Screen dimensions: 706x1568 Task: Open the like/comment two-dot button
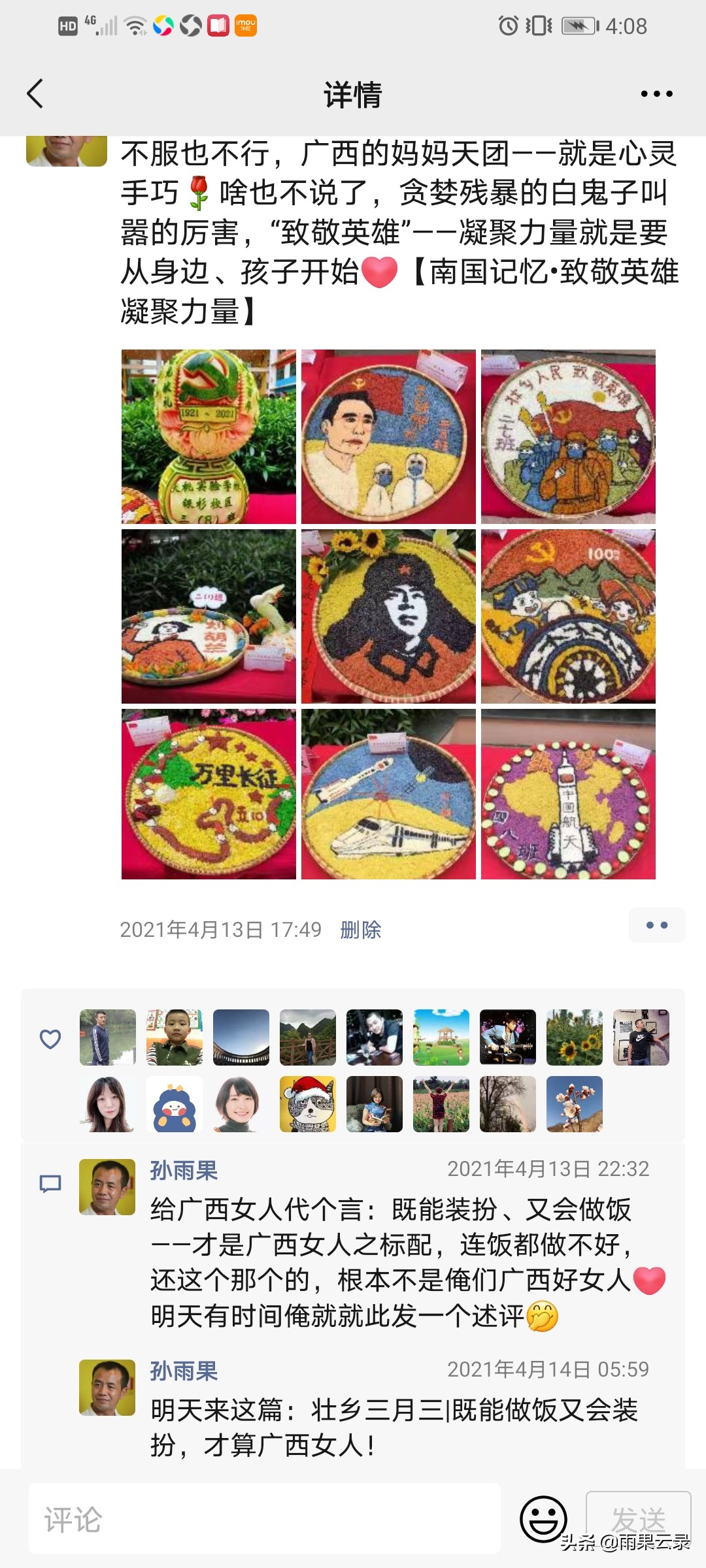656,925
